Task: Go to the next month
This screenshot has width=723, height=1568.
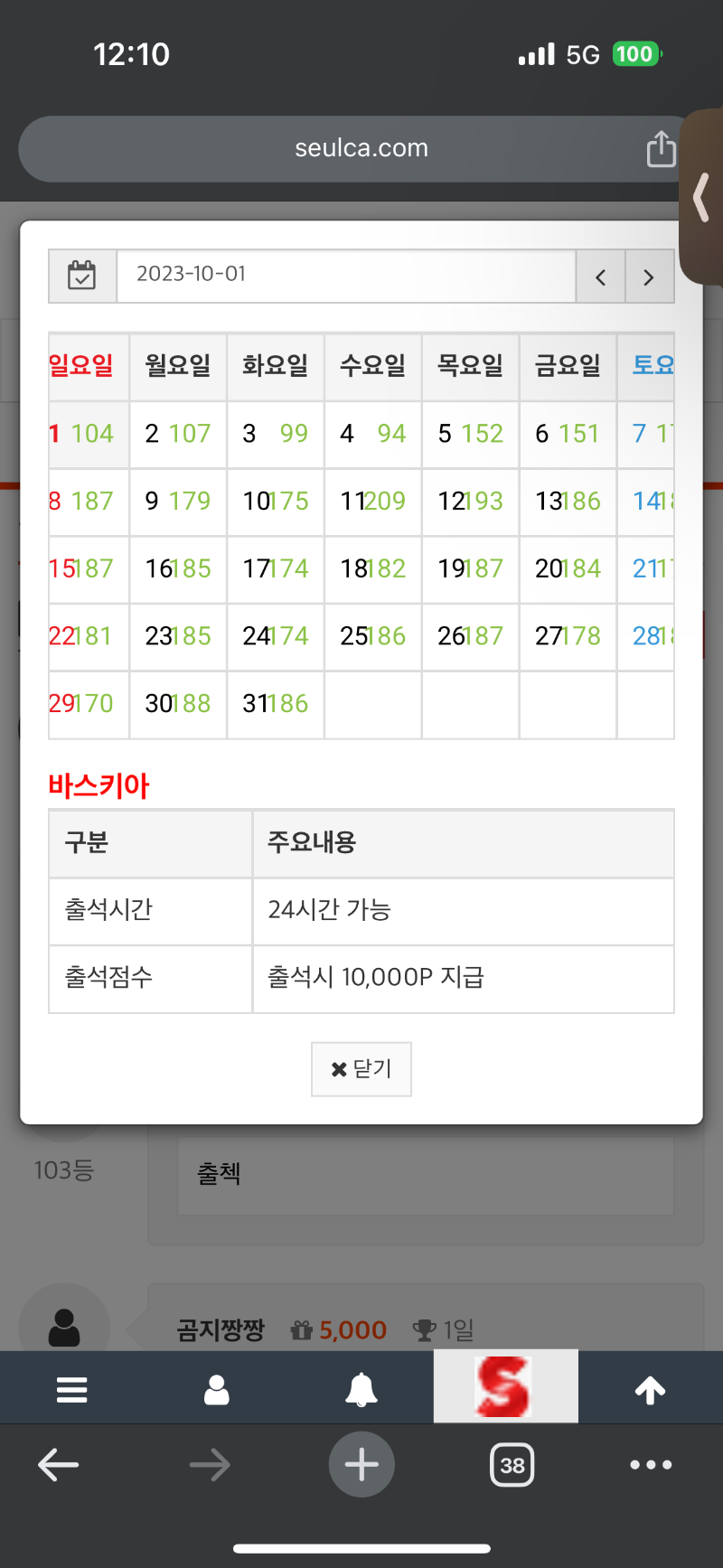Action: tap(649, 277)
